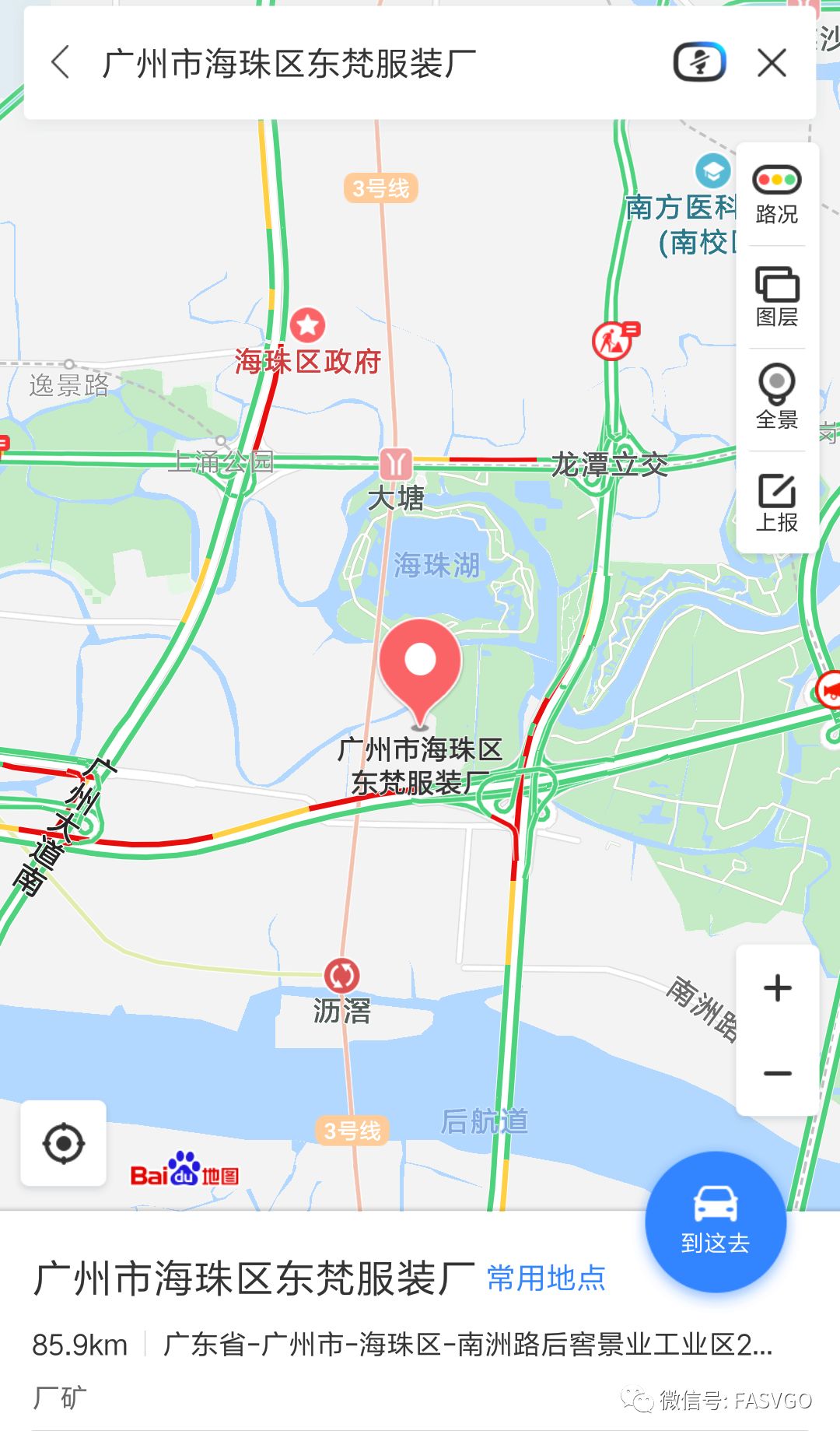Go back from the search result
The height and width of the screenshot is (1438, 840).
click(x=61, y=62)
